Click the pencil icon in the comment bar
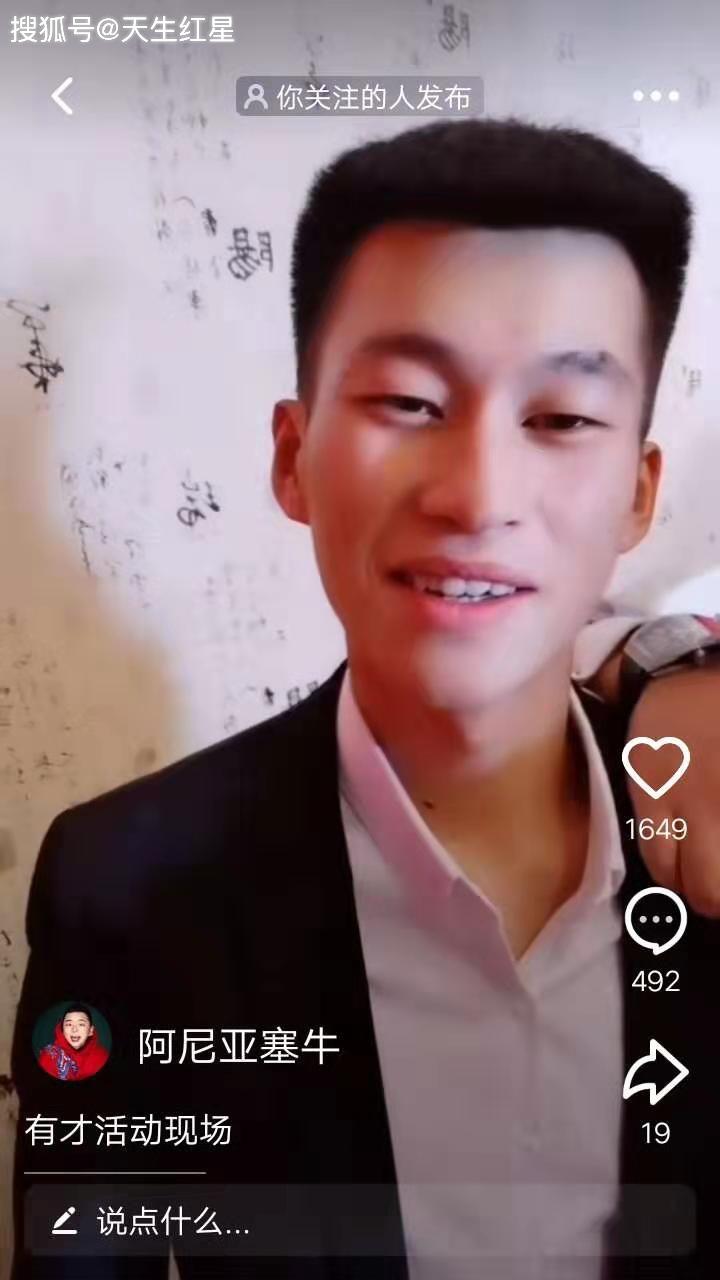Viewport: 720px width, 1280px height. pos(65,1222)
